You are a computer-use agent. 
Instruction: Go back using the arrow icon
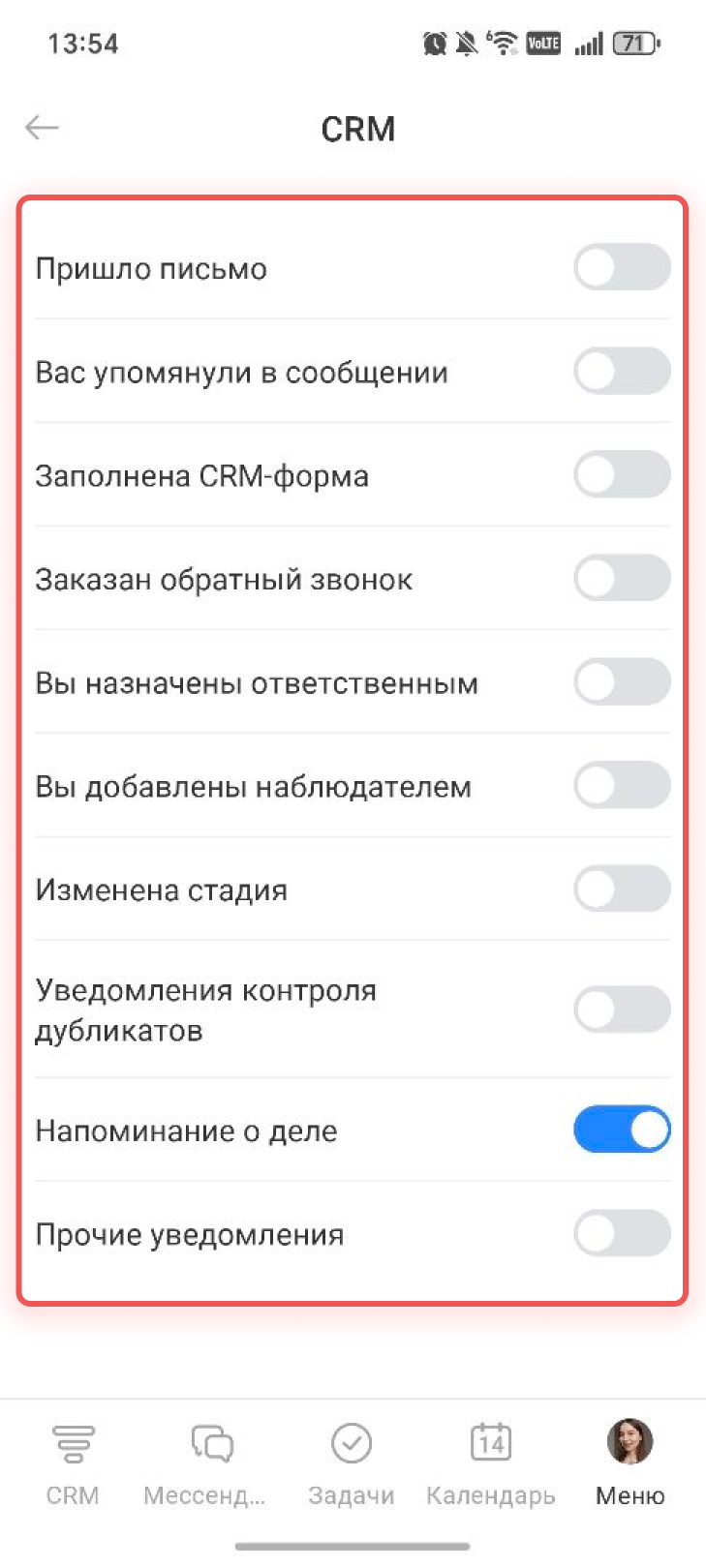point(43,128)
